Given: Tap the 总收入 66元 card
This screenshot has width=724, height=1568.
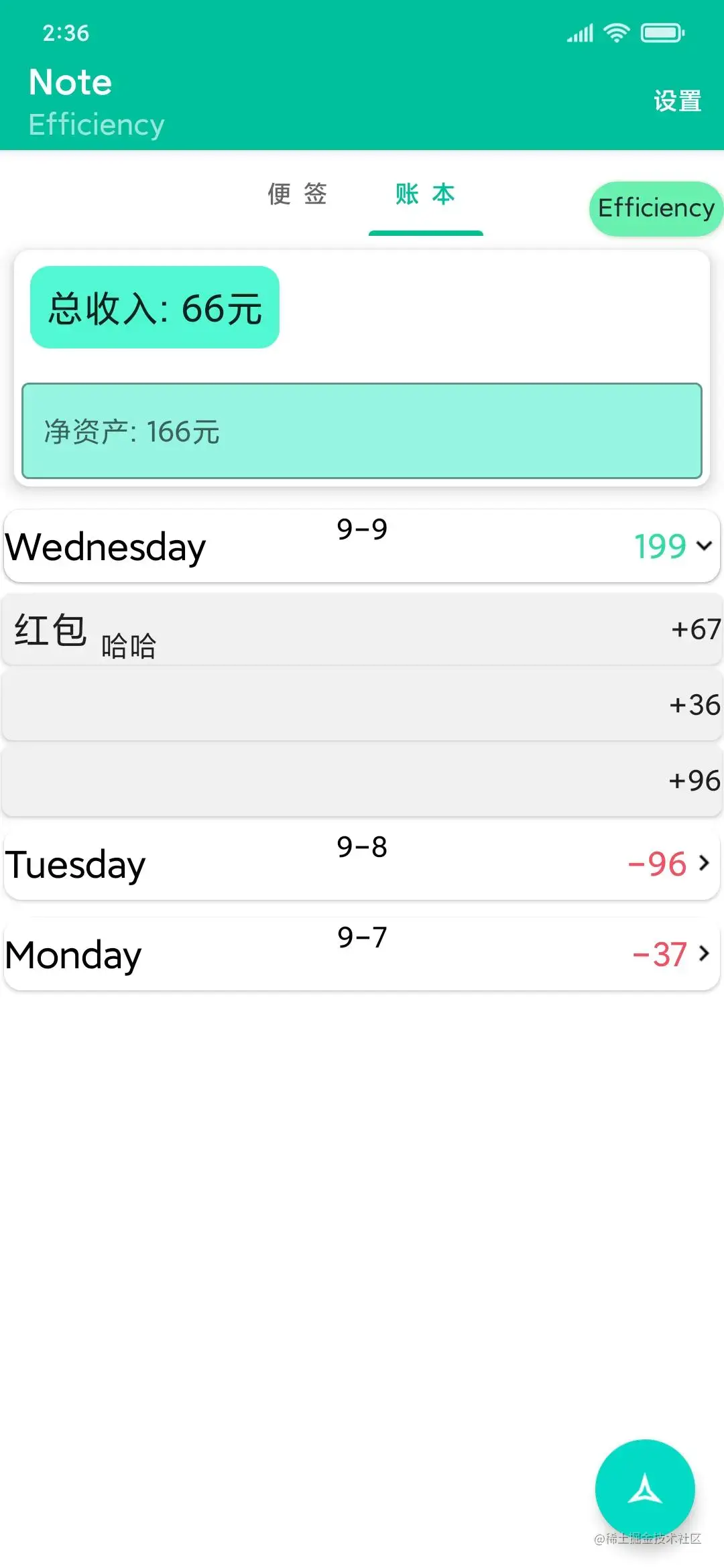Looking at the screenshot, I should point(155,308).
